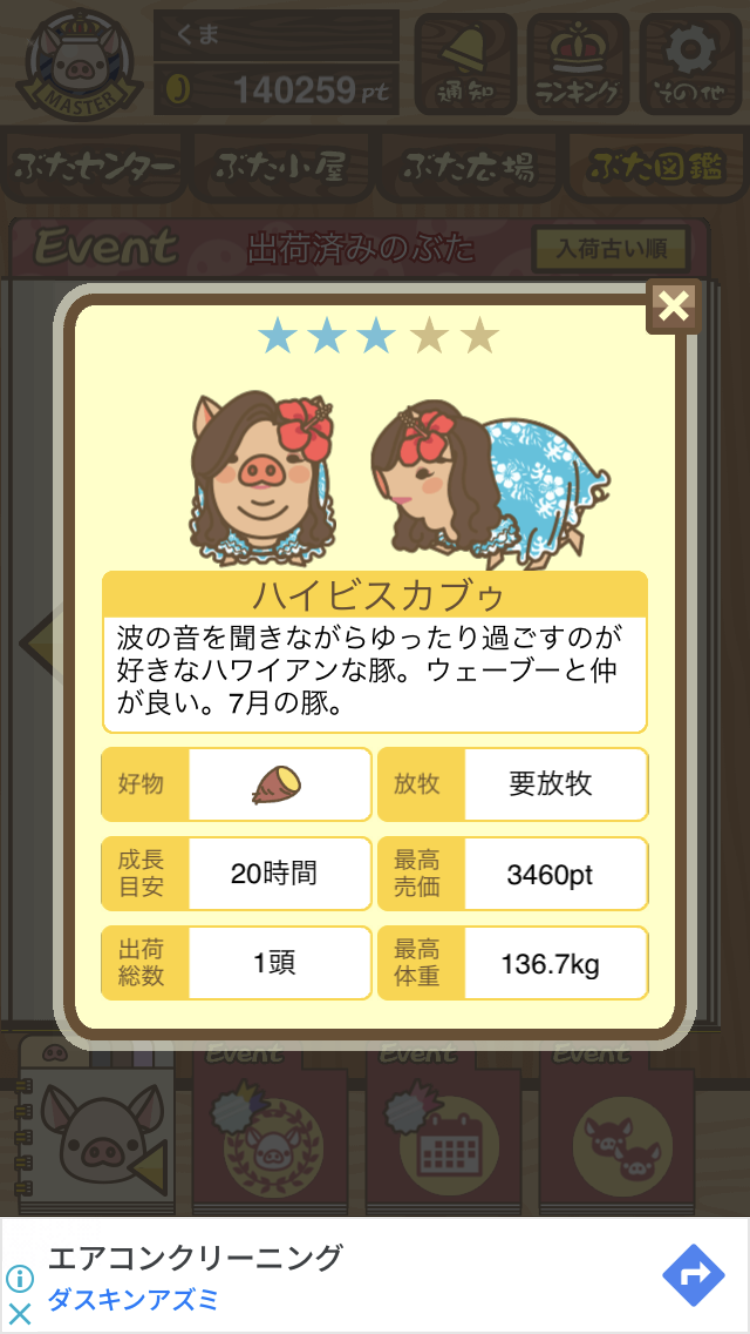Open the エアコンクリーニング ad arrow
The image size is (750, 1334).
693,1274
